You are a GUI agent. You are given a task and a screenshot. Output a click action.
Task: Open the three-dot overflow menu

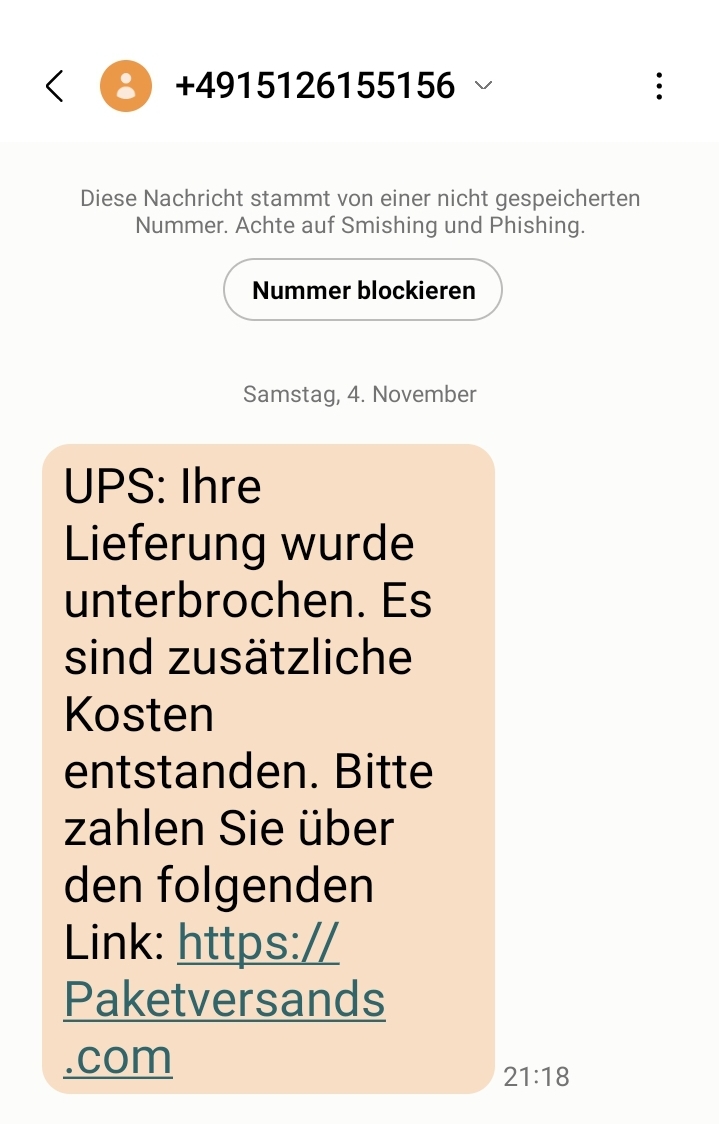[658, 86]
